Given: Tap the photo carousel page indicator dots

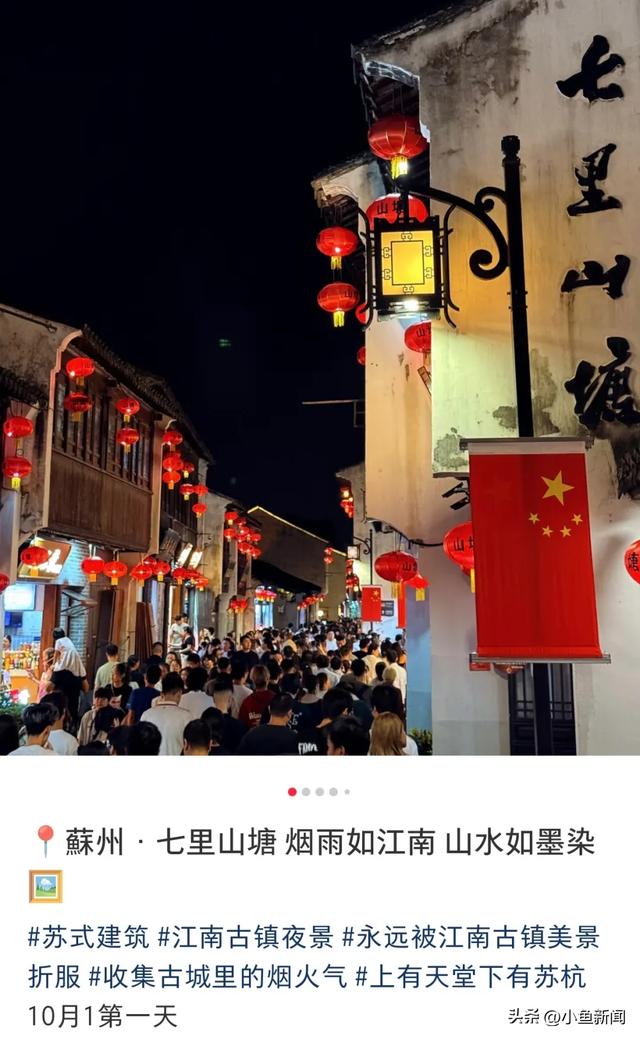Looking at the screenshot, I should [x=319, y=791].
